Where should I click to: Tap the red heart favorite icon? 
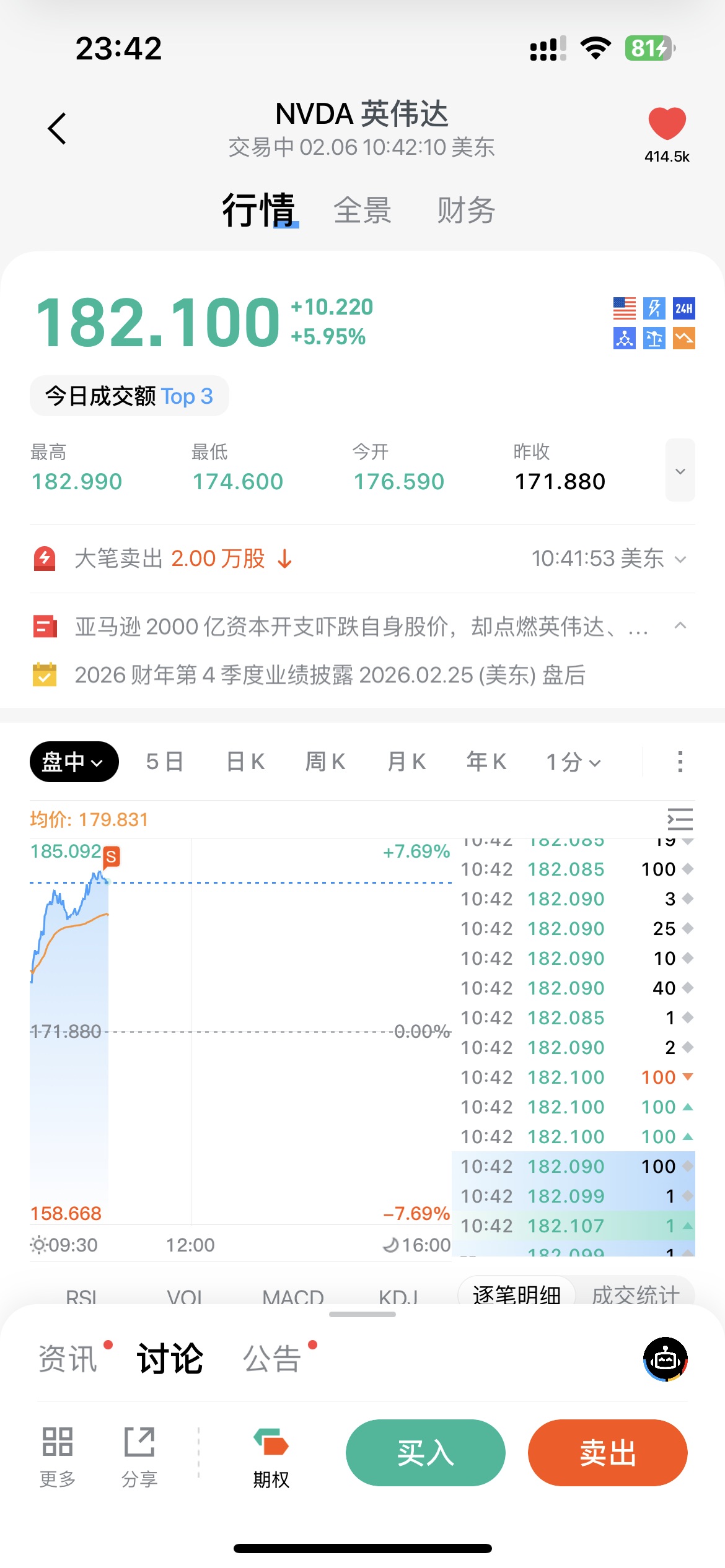point(667,123)
